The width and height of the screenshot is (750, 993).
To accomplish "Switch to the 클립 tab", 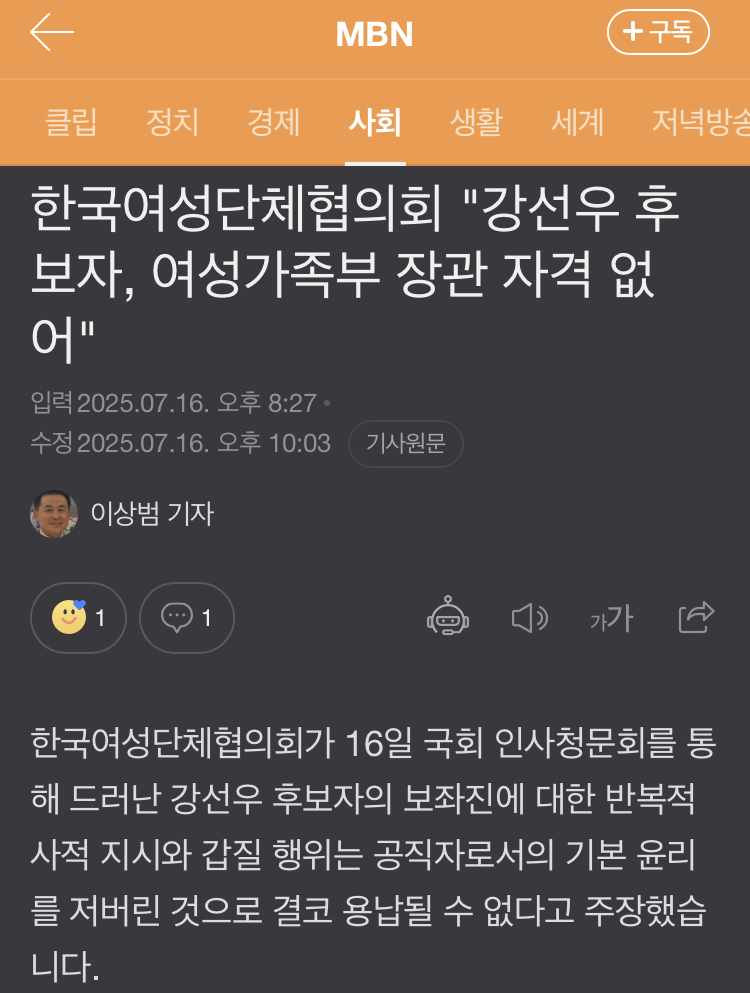I will 71,123.
